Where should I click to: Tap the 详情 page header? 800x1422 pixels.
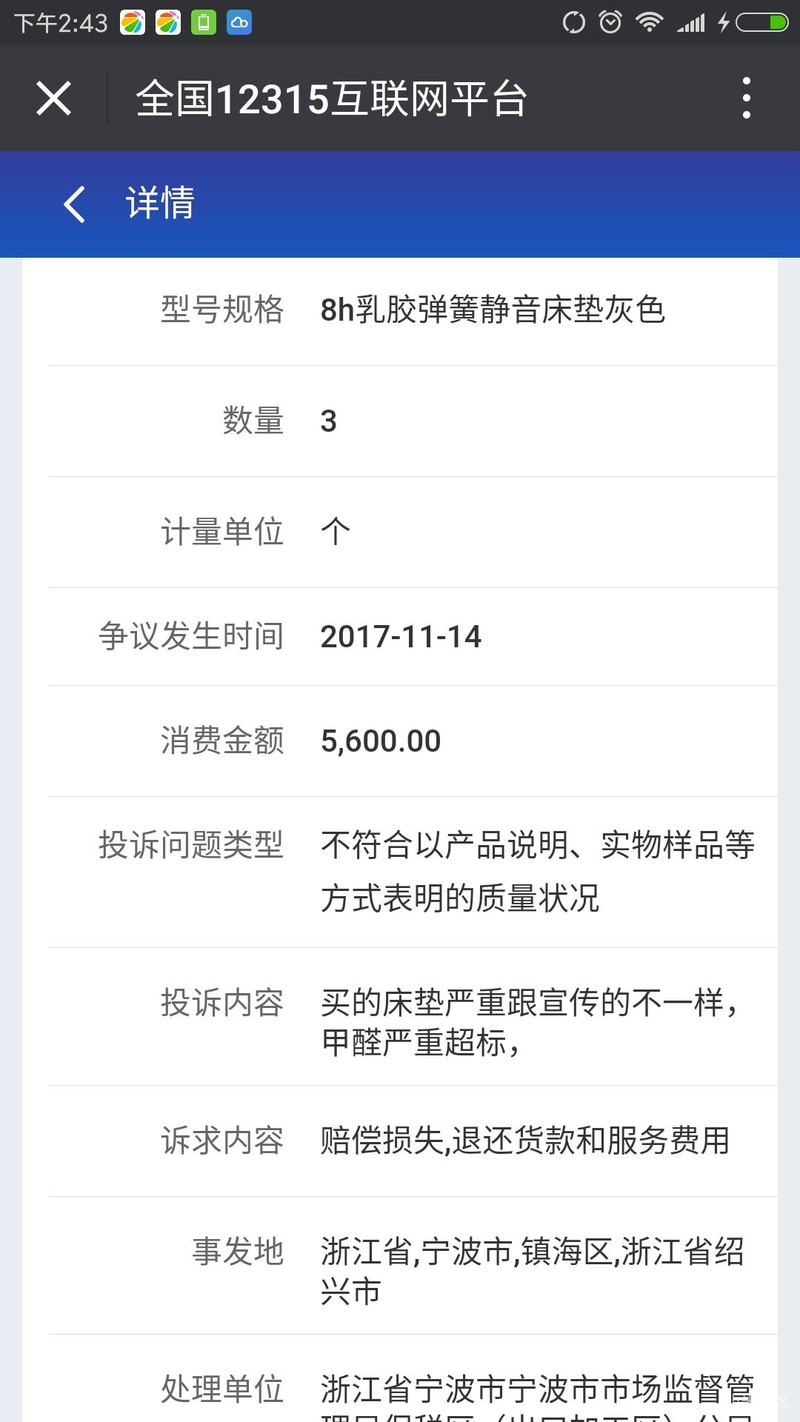point(160,204)
